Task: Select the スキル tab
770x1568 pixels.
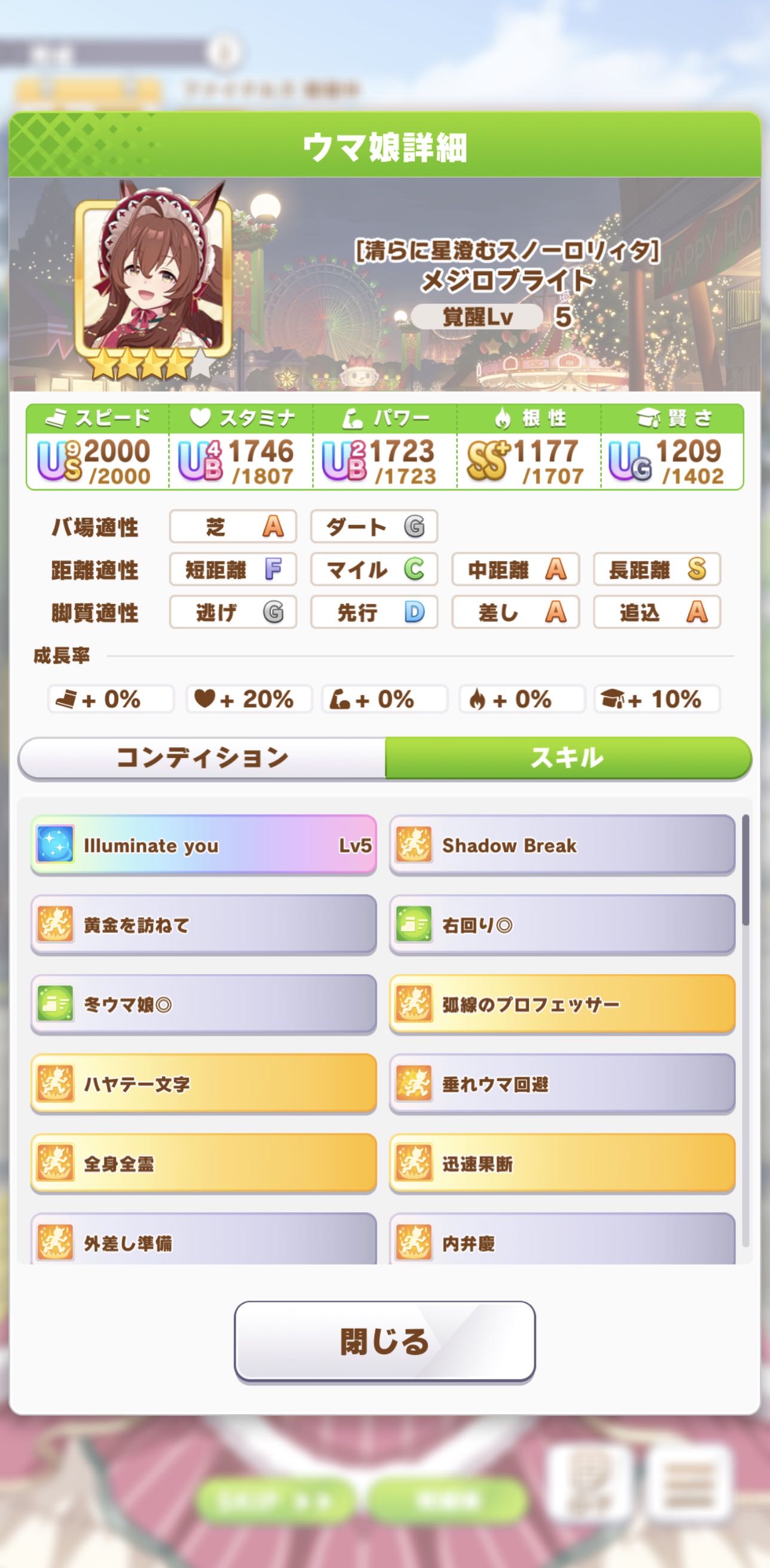Action: coord(568,758)
